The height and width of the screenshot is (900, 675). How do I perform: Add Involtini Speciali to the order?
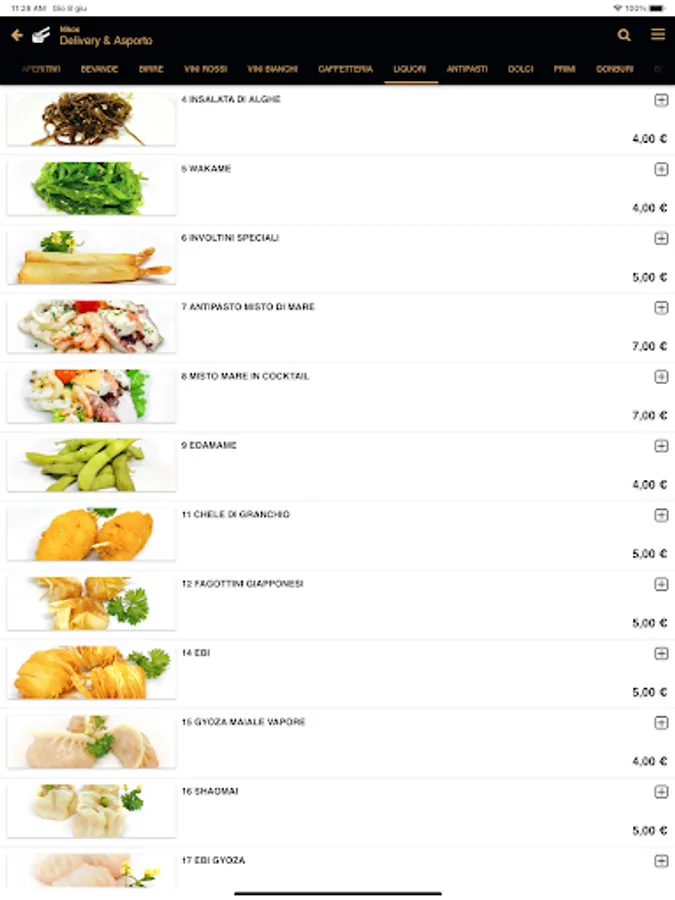(x=661, y=238)
